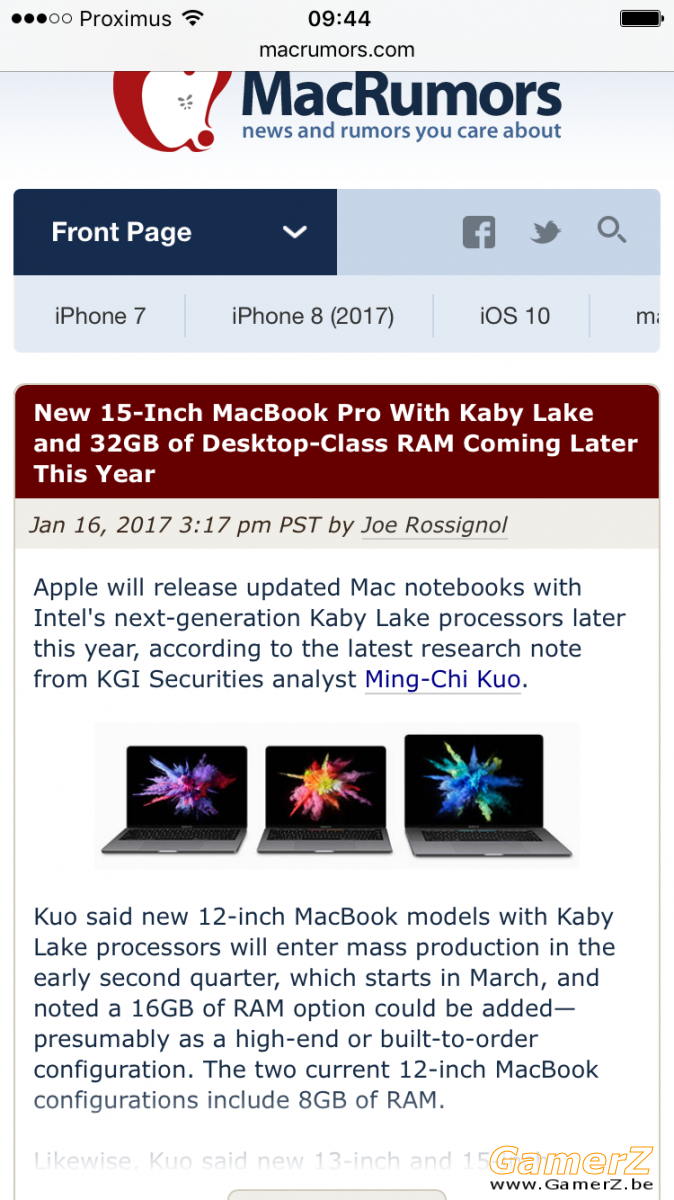
Task: Select the iPhone 7 topic tab
Action: tap(100, 316)
